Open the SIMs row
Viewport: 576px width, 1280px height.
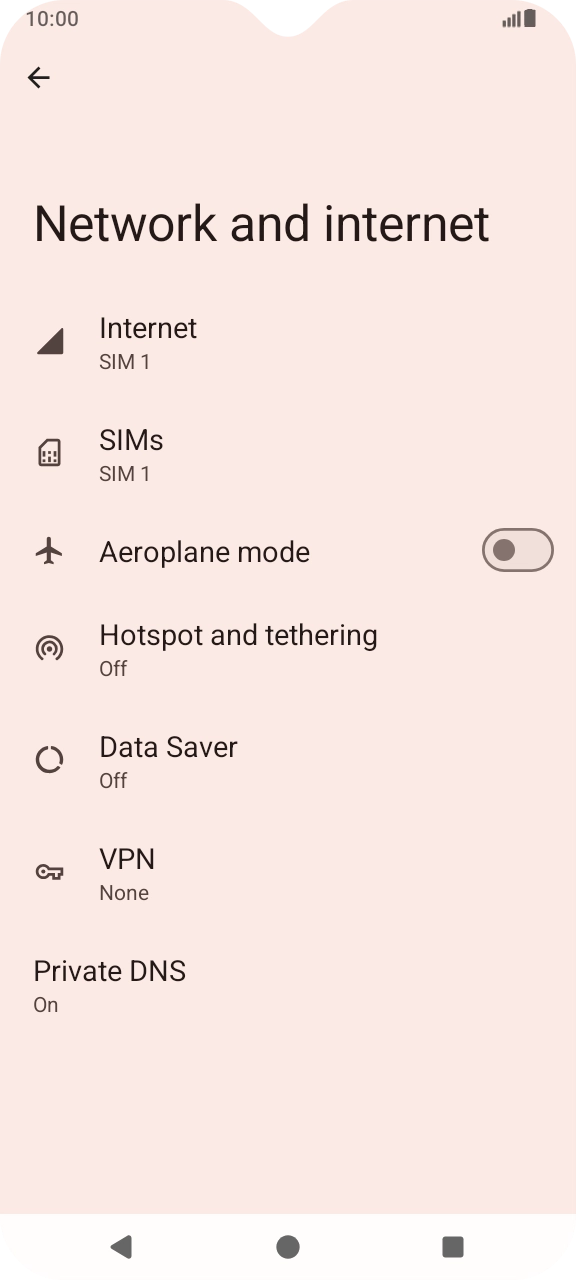point(288,455)
